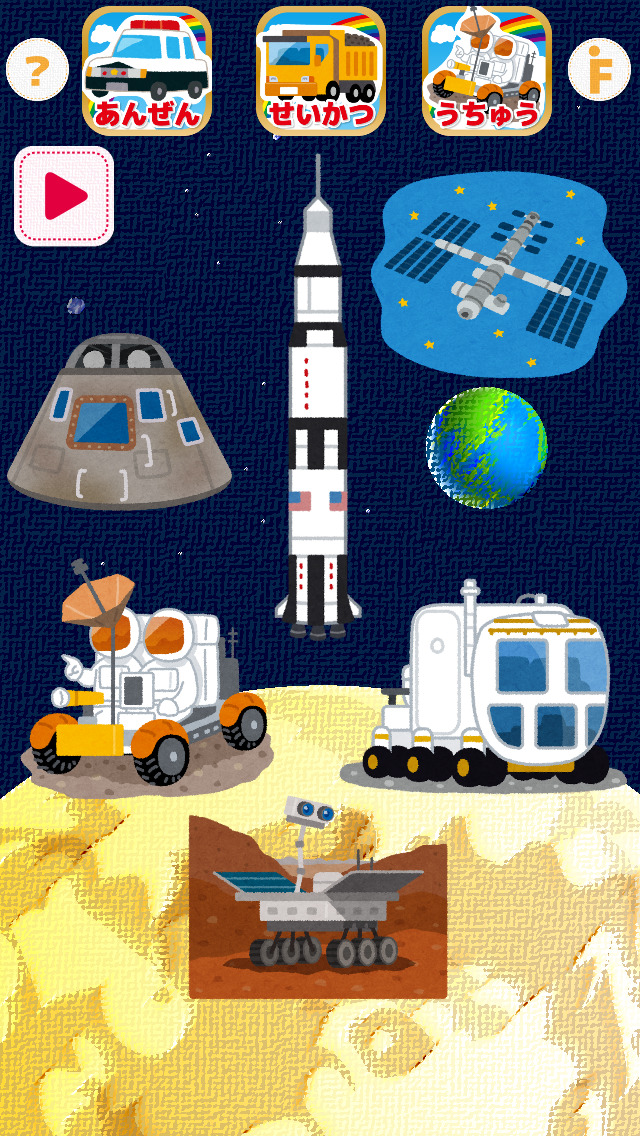This screenshot has width=640, height=1136.
Task: Select the Earth globe
Action: [487, 447]
